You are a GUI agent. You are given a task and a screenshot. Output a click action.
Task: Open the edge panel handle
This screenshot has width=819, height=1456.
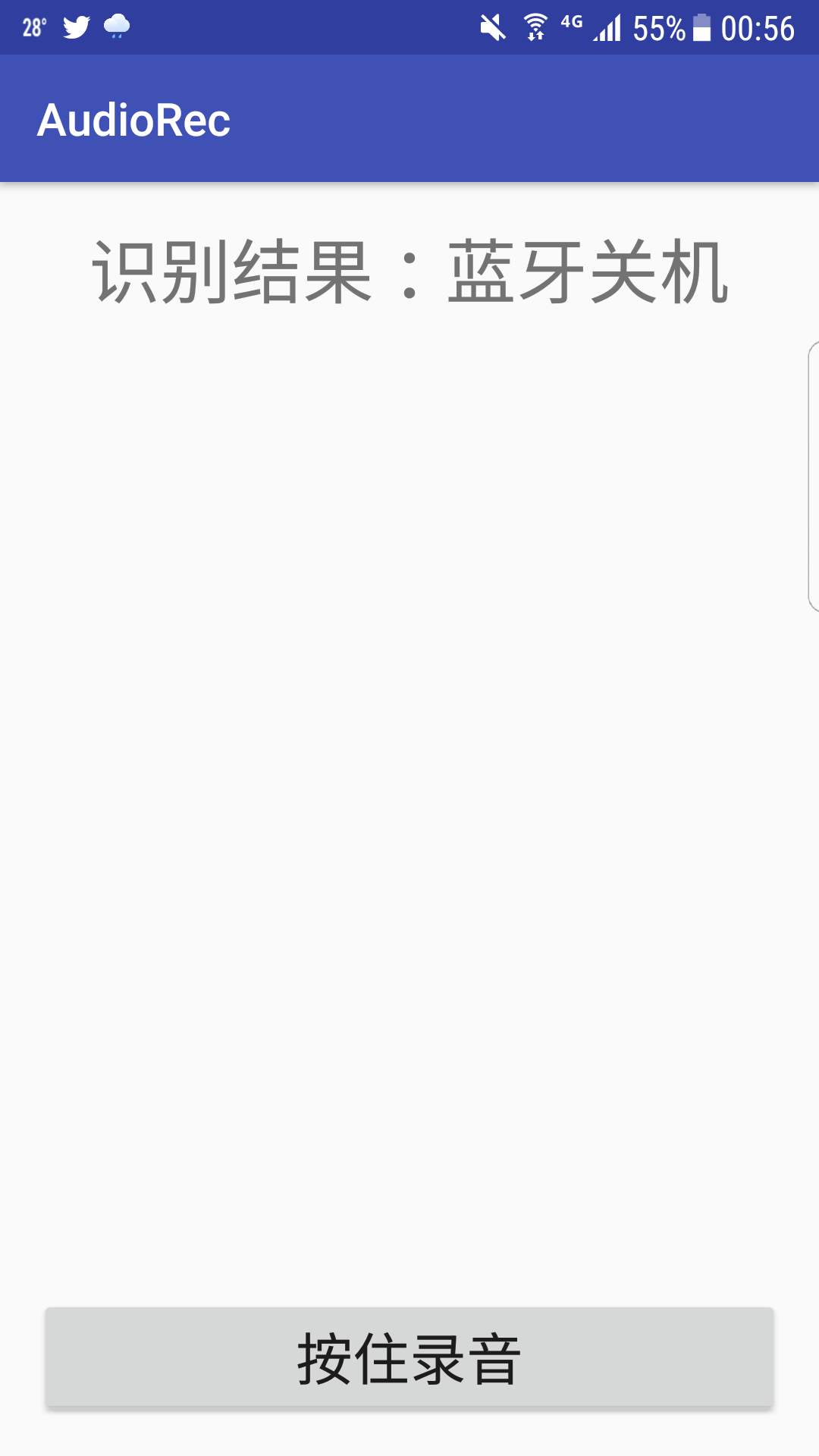coord(813,476)
